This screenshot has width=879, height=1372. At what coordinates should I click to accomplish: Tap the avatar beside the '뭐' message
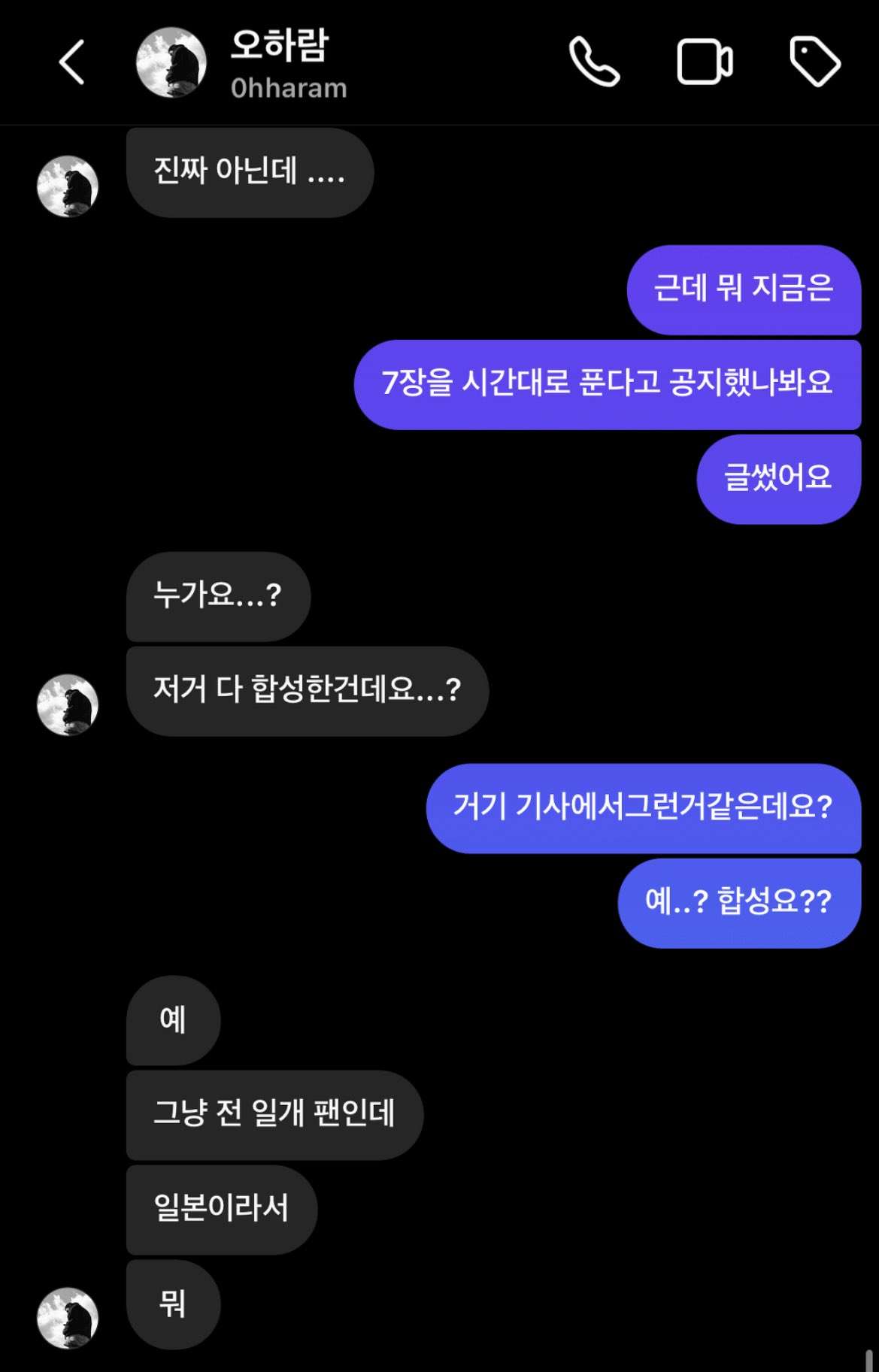pyautogui.click(x=68, y=1319)
